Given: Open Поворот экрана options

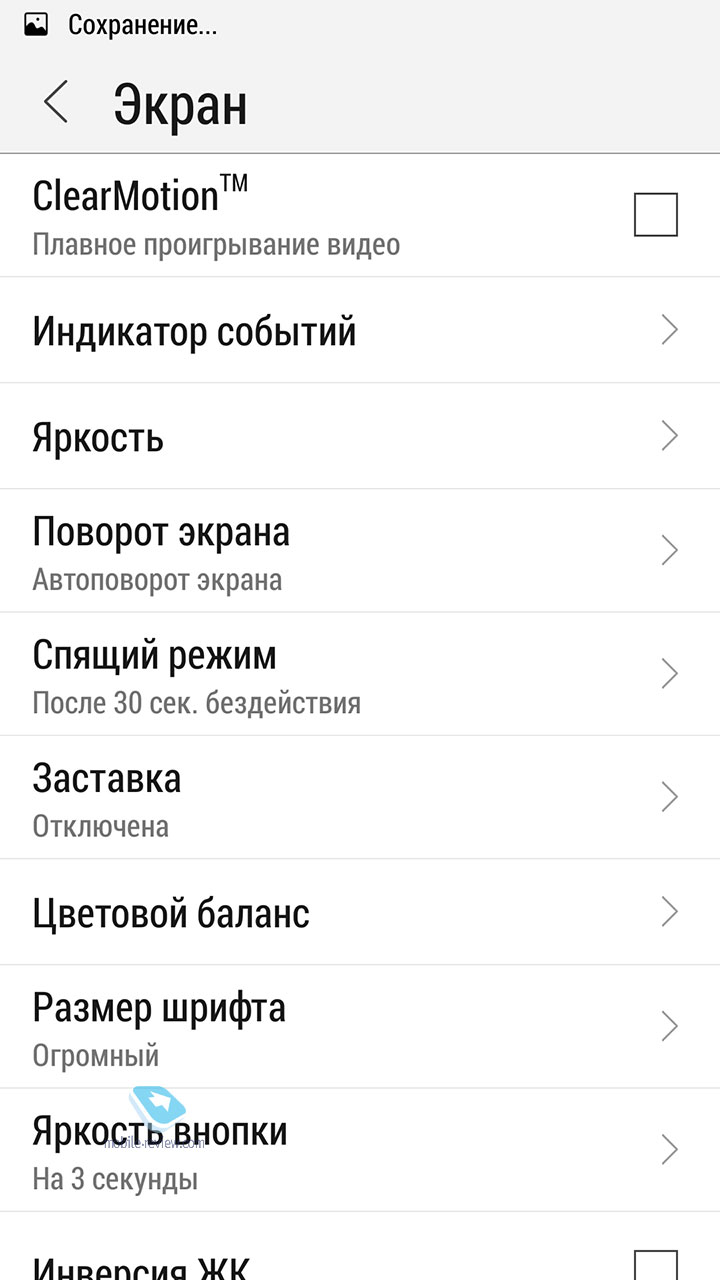Looking at the screenshot, I should coord(360,551).
